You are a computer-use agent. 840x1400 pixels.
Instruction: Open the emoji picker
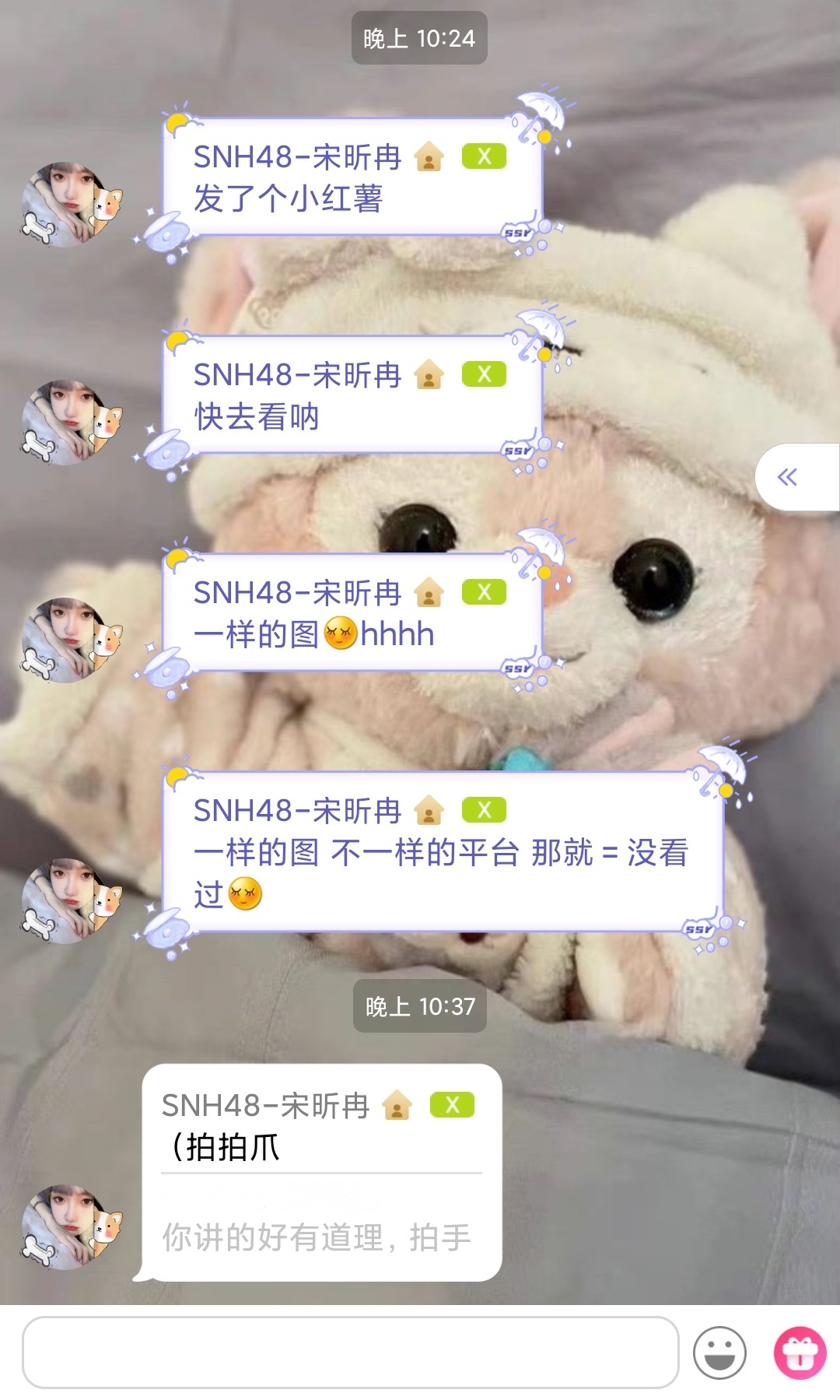click(719, 1353)
